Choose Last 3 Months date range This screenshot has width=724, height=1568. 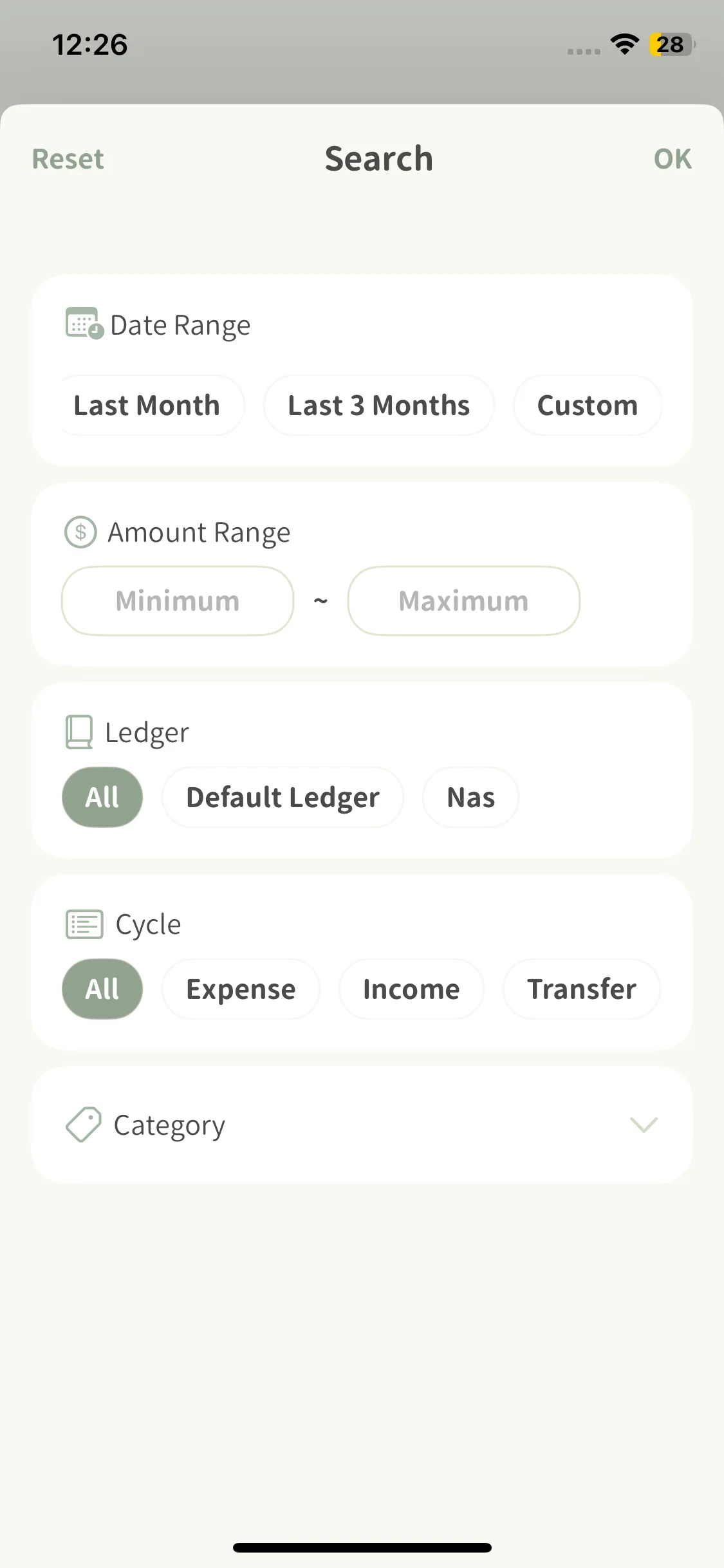(x=378, y=406)
